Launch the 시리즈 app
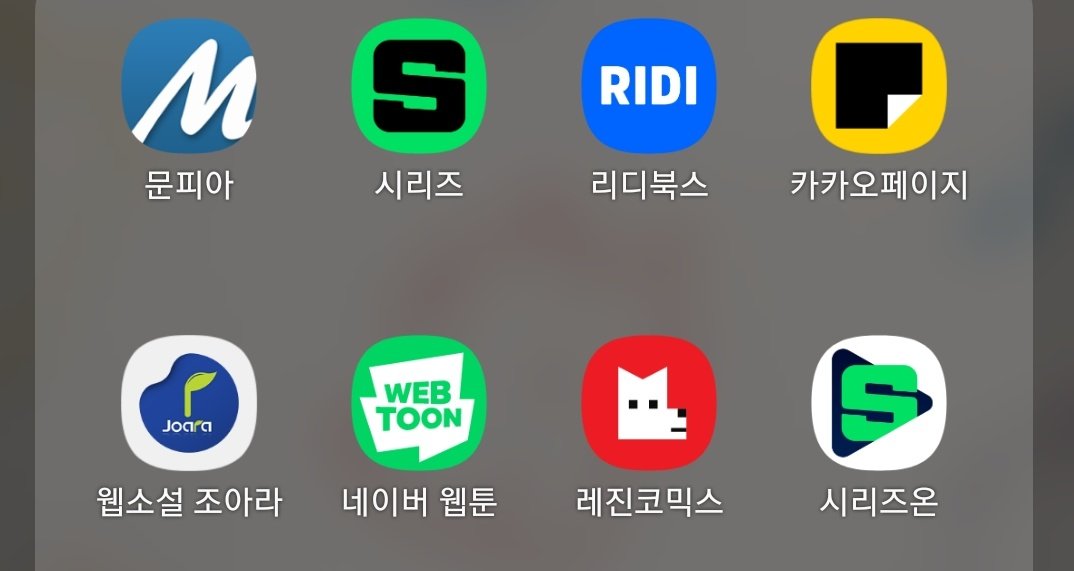Viewport: 1074px width, 571px height. [419, 86]
